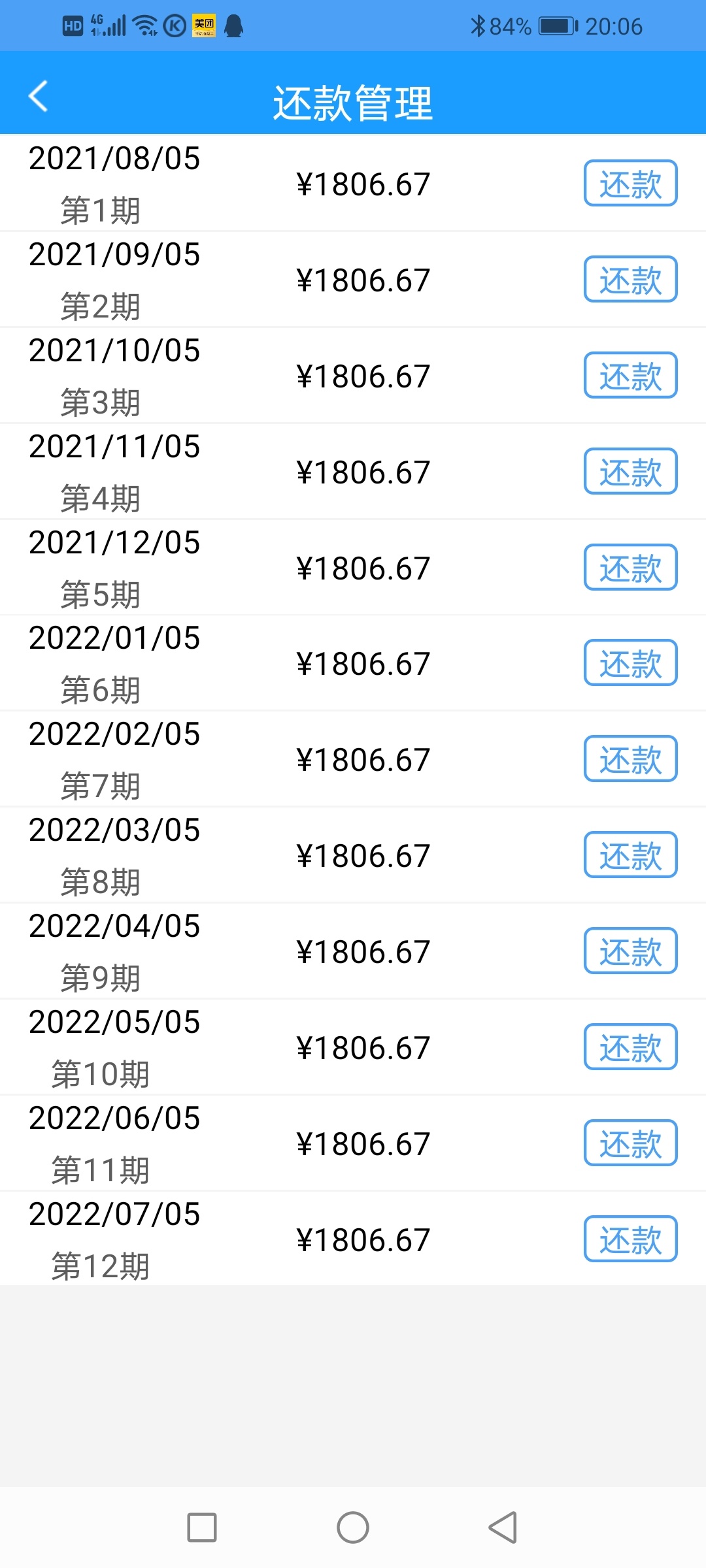The width and height of the screenshot is (706, 1568).
Task: Pay the final 第12期 installment
Action: (x=630, y=1239)
